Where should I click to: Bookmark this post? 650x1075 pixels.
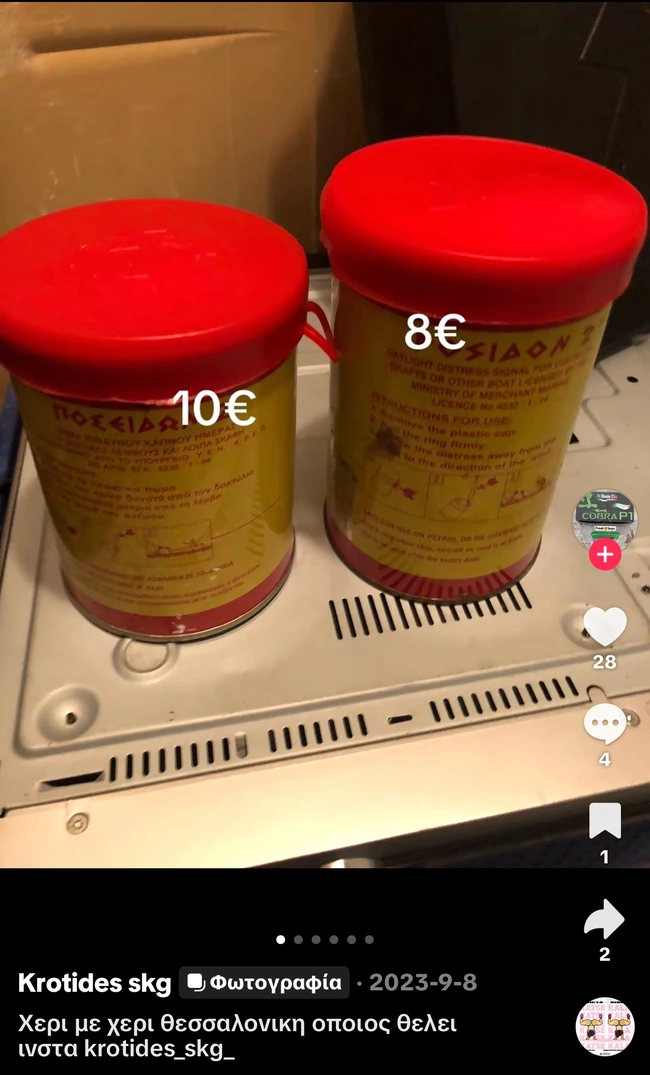click(605, 821)
